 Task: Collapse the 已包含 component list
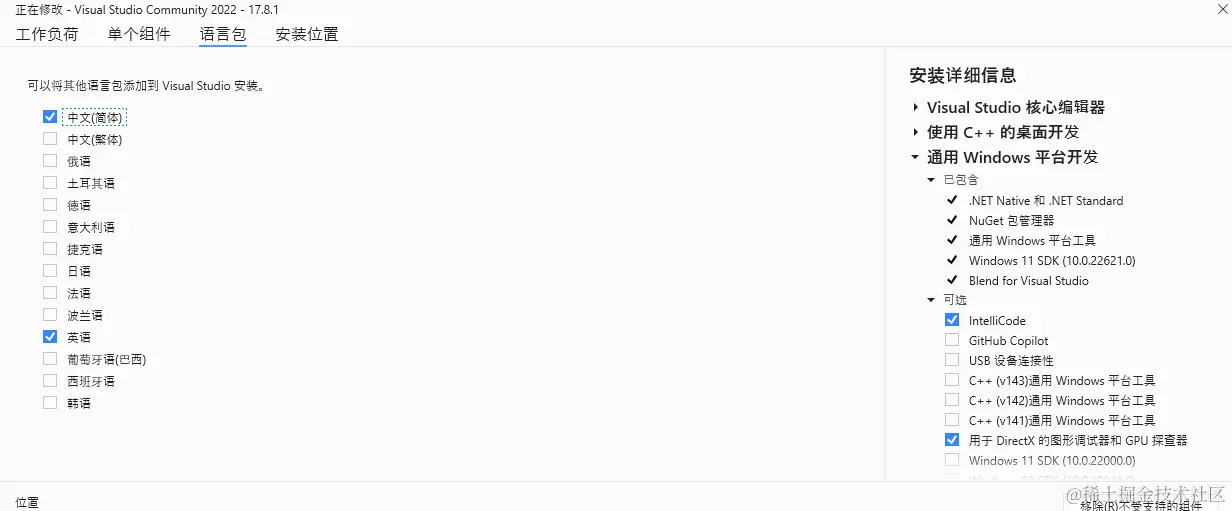[932, 180]
